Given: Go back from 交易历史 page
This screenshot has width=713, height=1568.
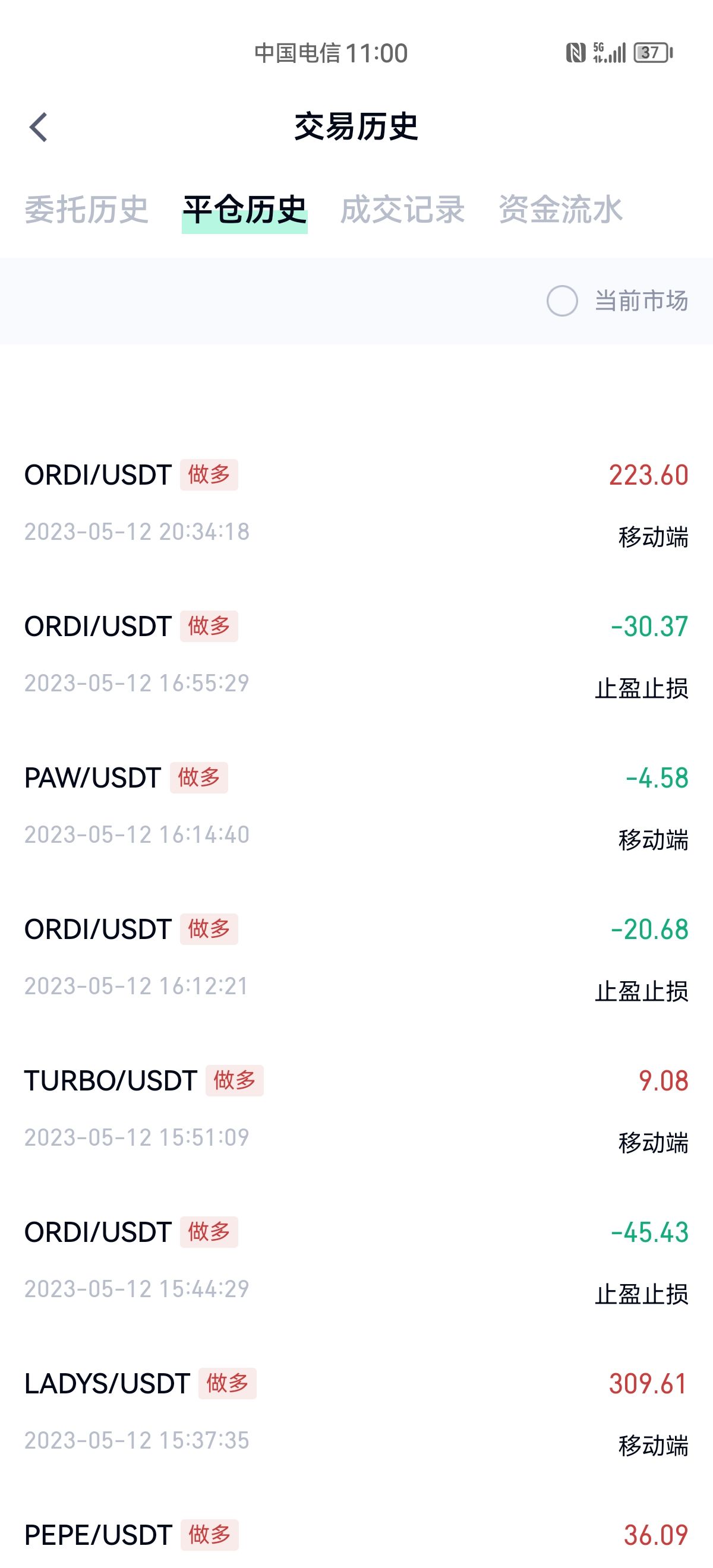Looking at the screenshot, I should (39, 127).
